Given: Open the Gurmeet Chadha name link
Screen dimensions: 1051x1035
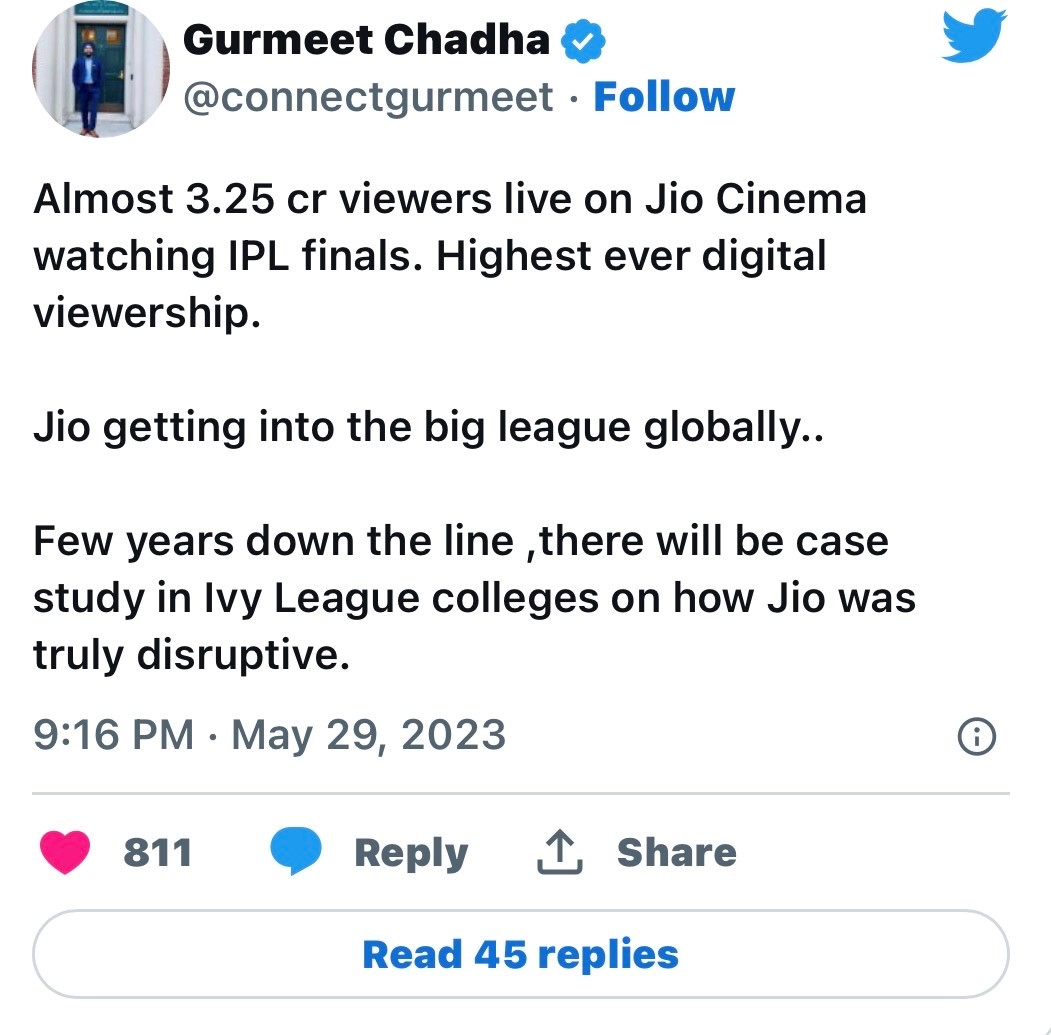Looking at the screenshot, I should (x=367, y=39).
